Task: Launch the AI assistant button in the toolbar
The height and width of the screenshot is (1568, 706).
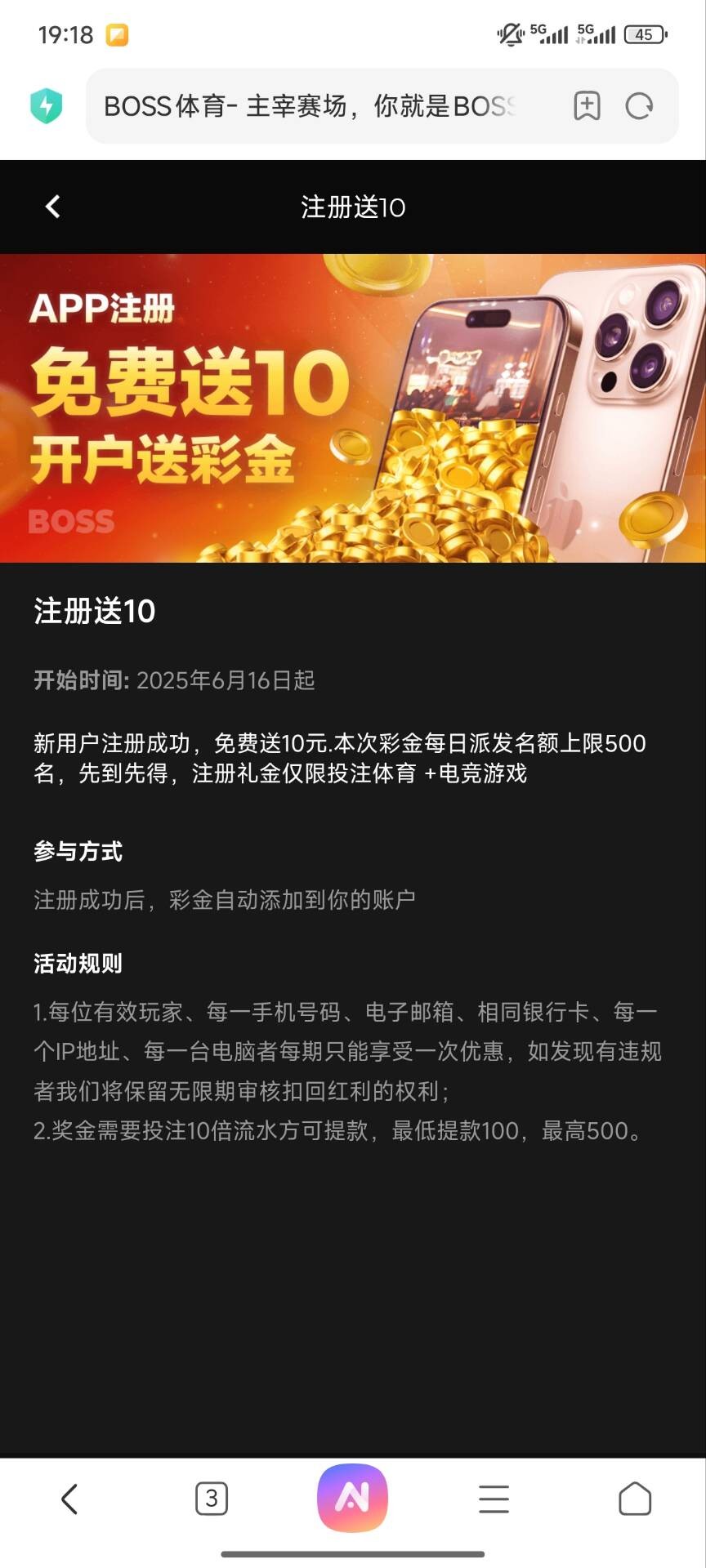Action: point(352,1497)
